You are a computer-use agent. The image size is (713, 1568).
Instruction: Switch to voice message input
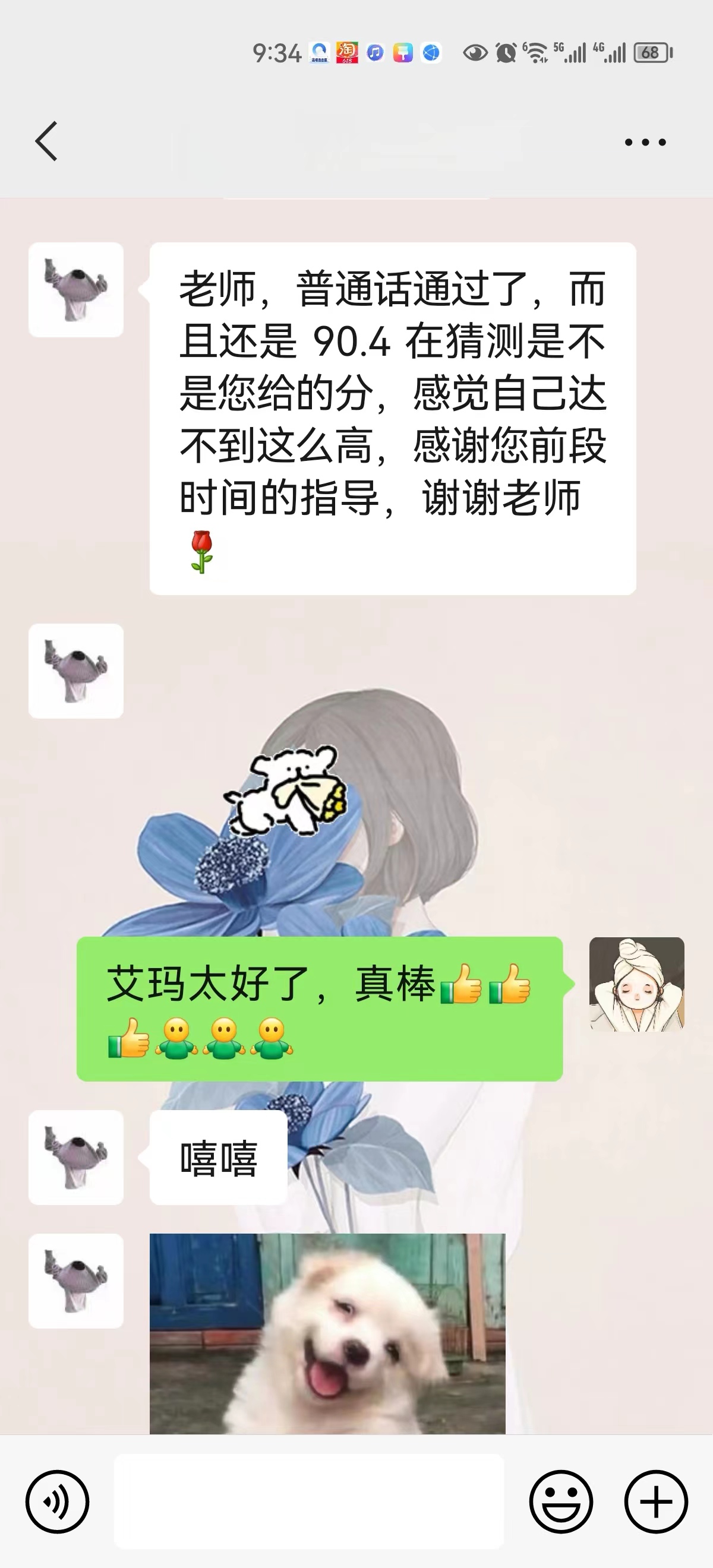(x=57, y=1501)
